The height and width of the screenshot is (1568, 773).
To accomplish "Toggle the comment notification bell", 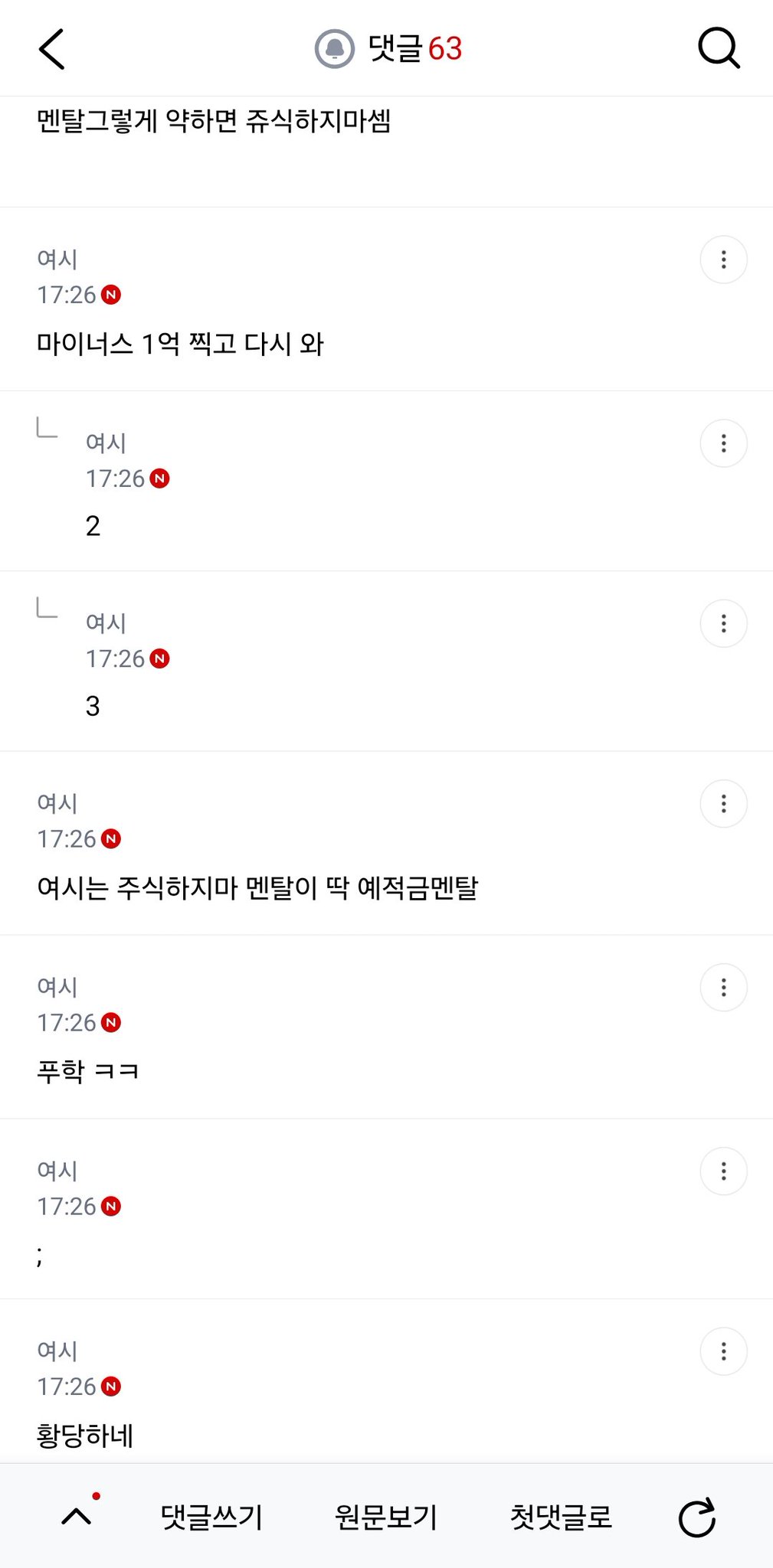I will (x=335, y=49).
